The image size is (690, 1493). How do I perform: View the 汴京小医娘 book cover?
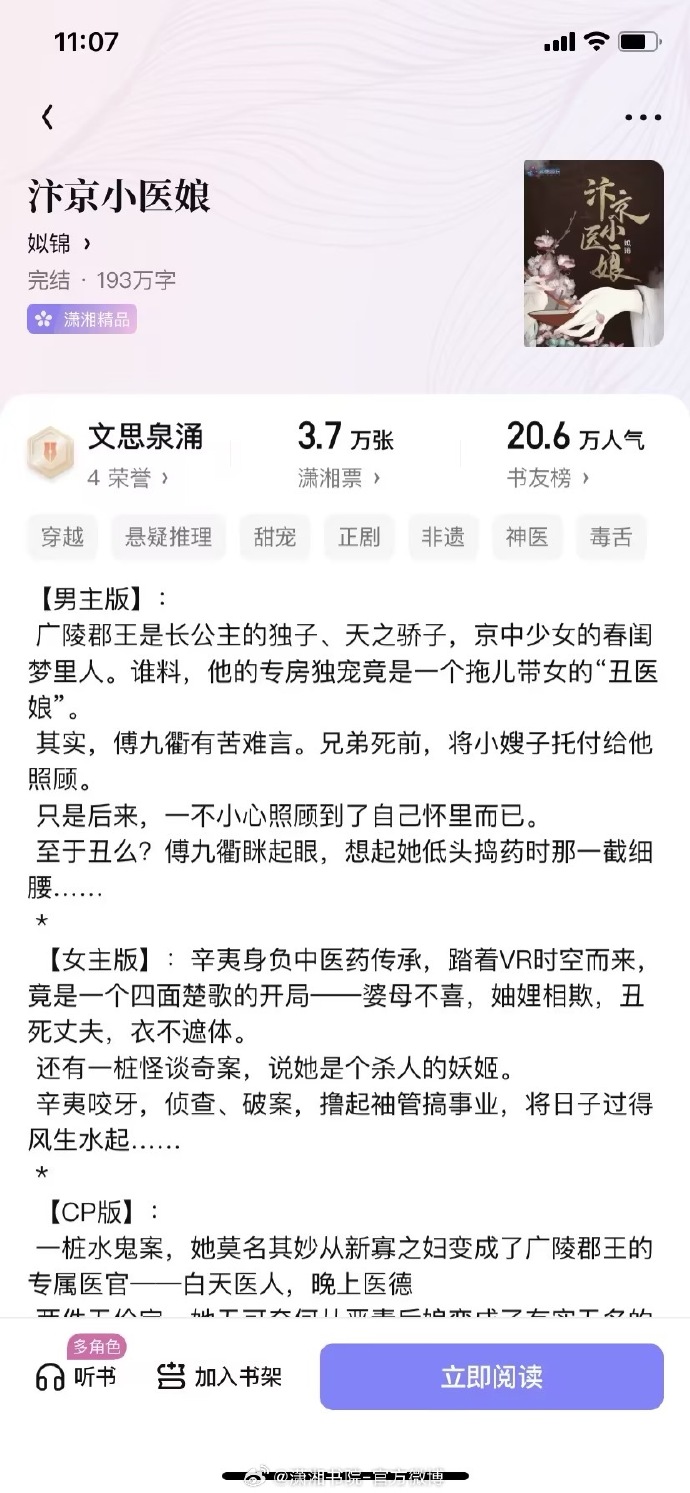coord(593,253)
